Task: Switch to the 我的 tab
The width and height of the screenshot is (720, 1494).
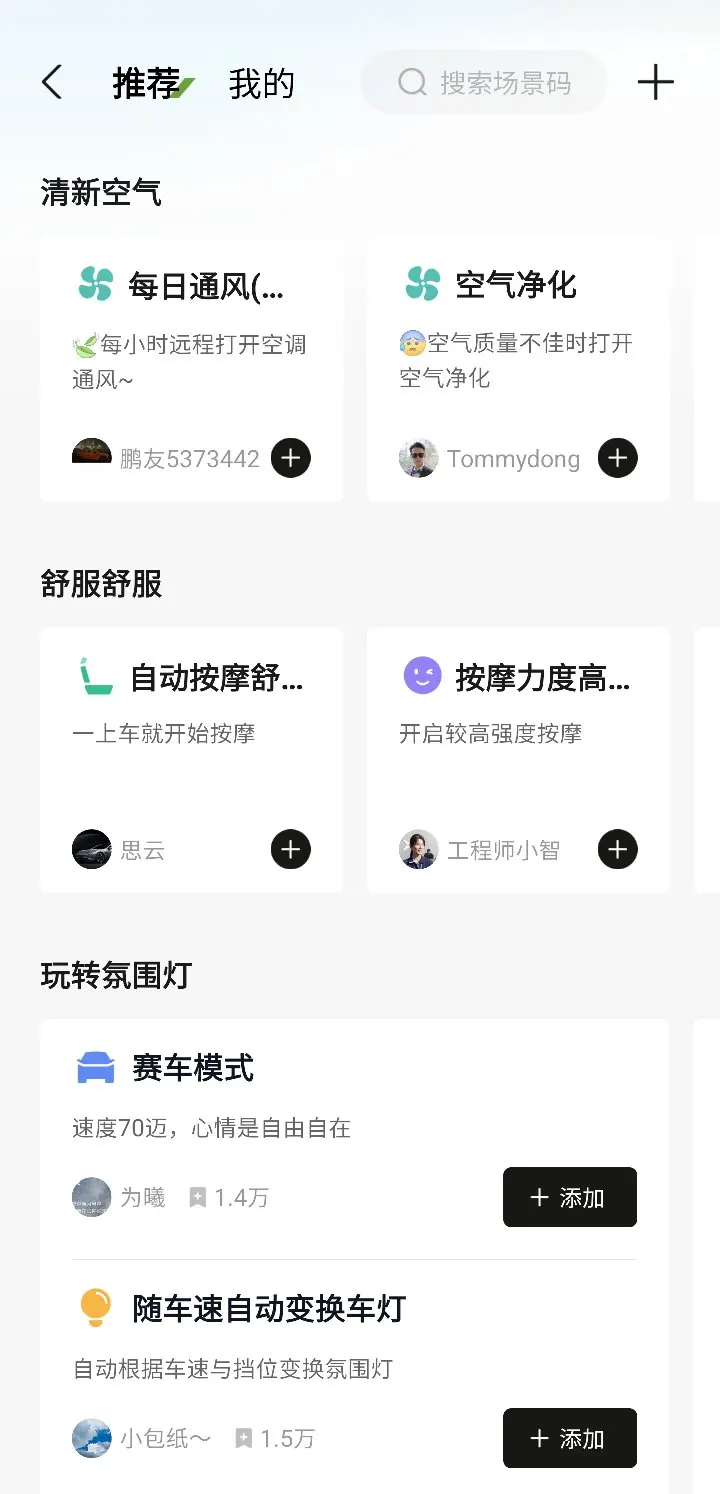Action: [262, 84]
